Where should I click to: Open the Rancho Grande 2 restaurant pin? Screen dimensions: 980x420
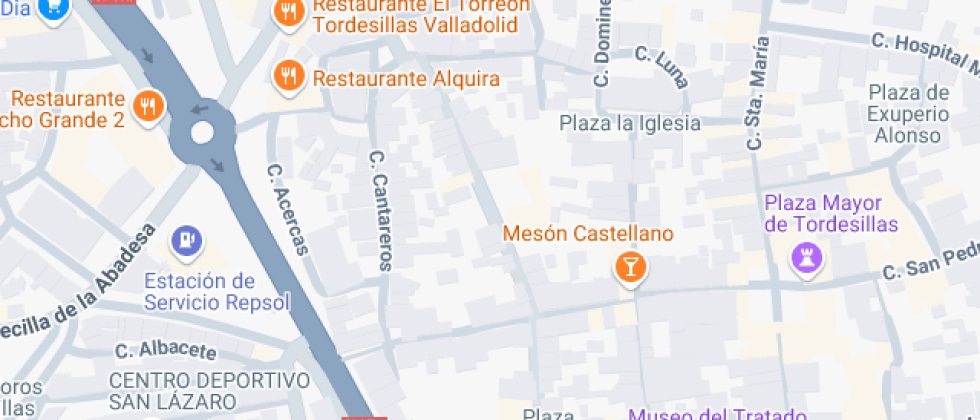149,104
